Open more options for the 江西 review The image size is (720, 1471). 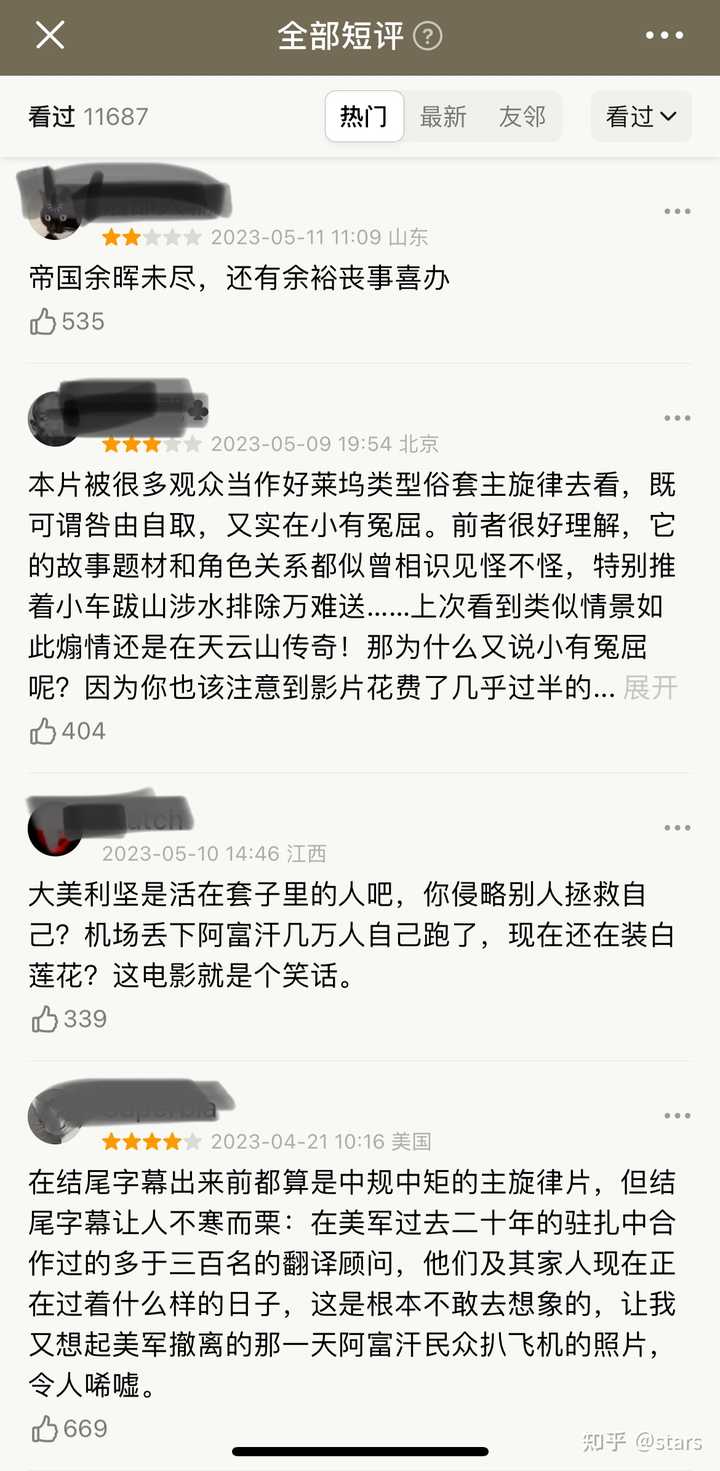tap(677, 828)
